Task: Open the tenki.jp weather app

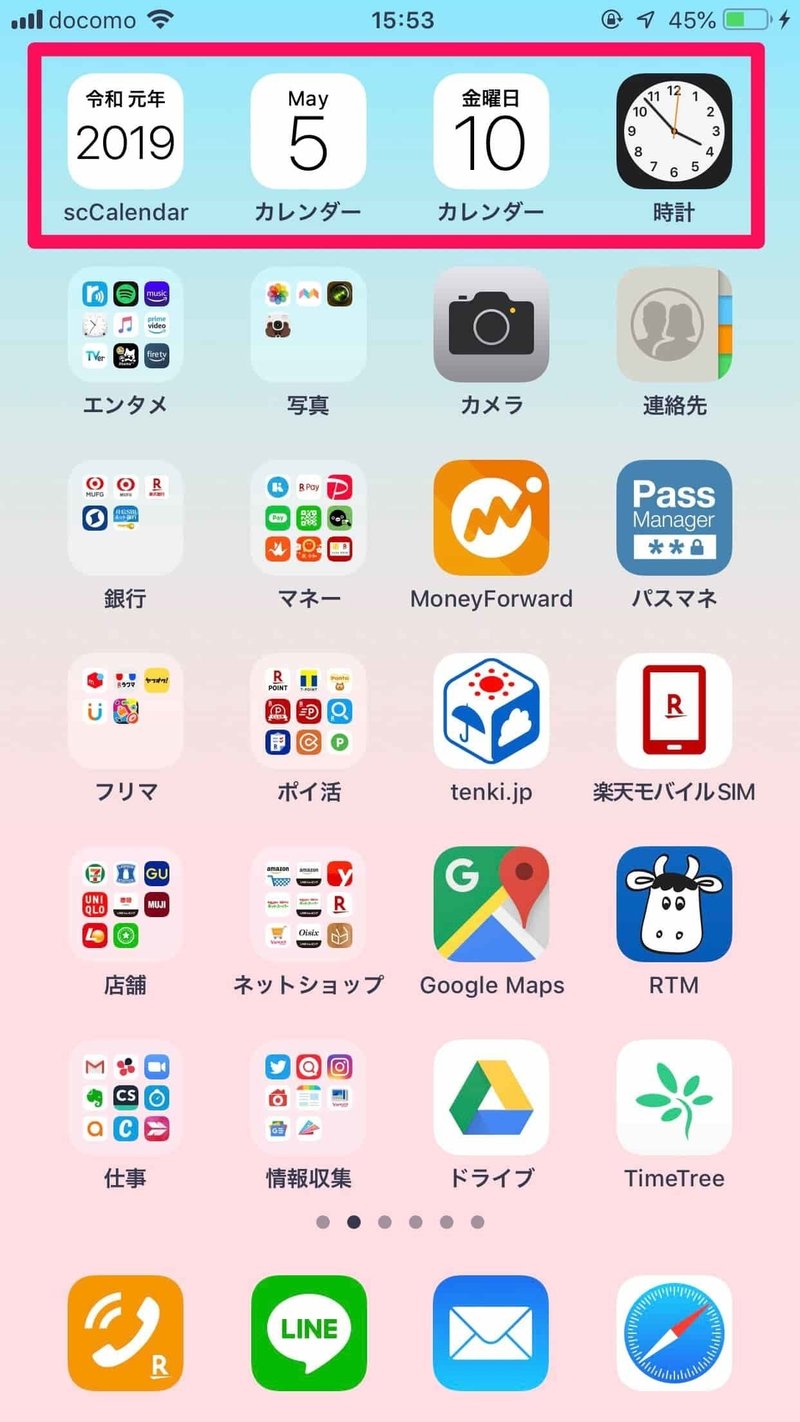Action: [491, 711]
